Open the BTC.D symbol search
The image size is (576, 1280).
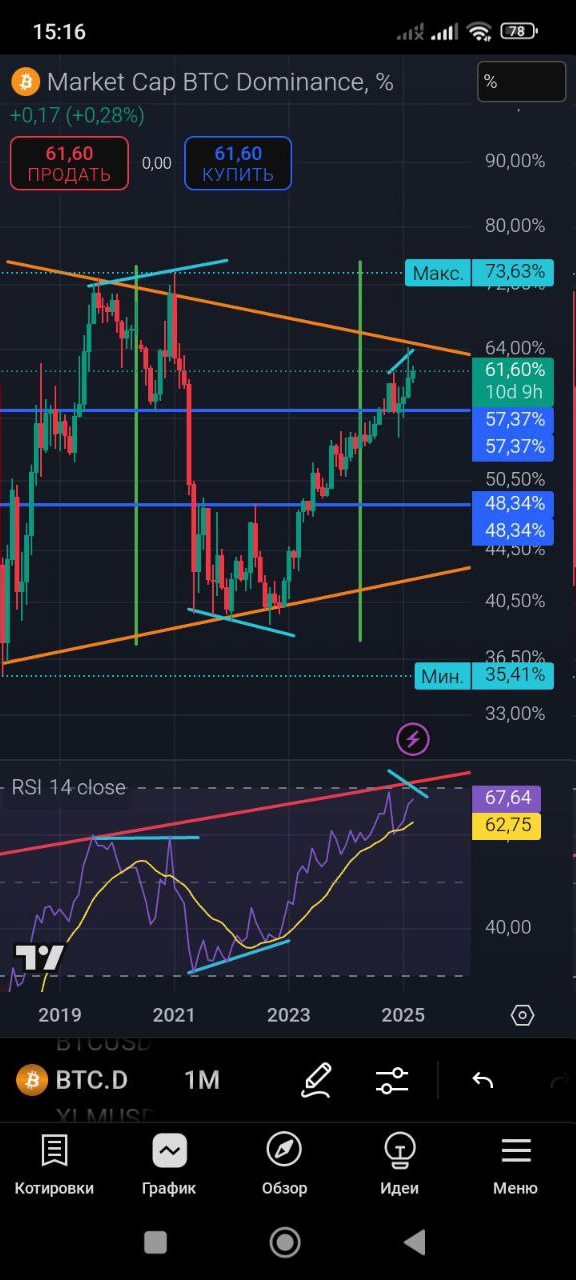coord(73,1080)
